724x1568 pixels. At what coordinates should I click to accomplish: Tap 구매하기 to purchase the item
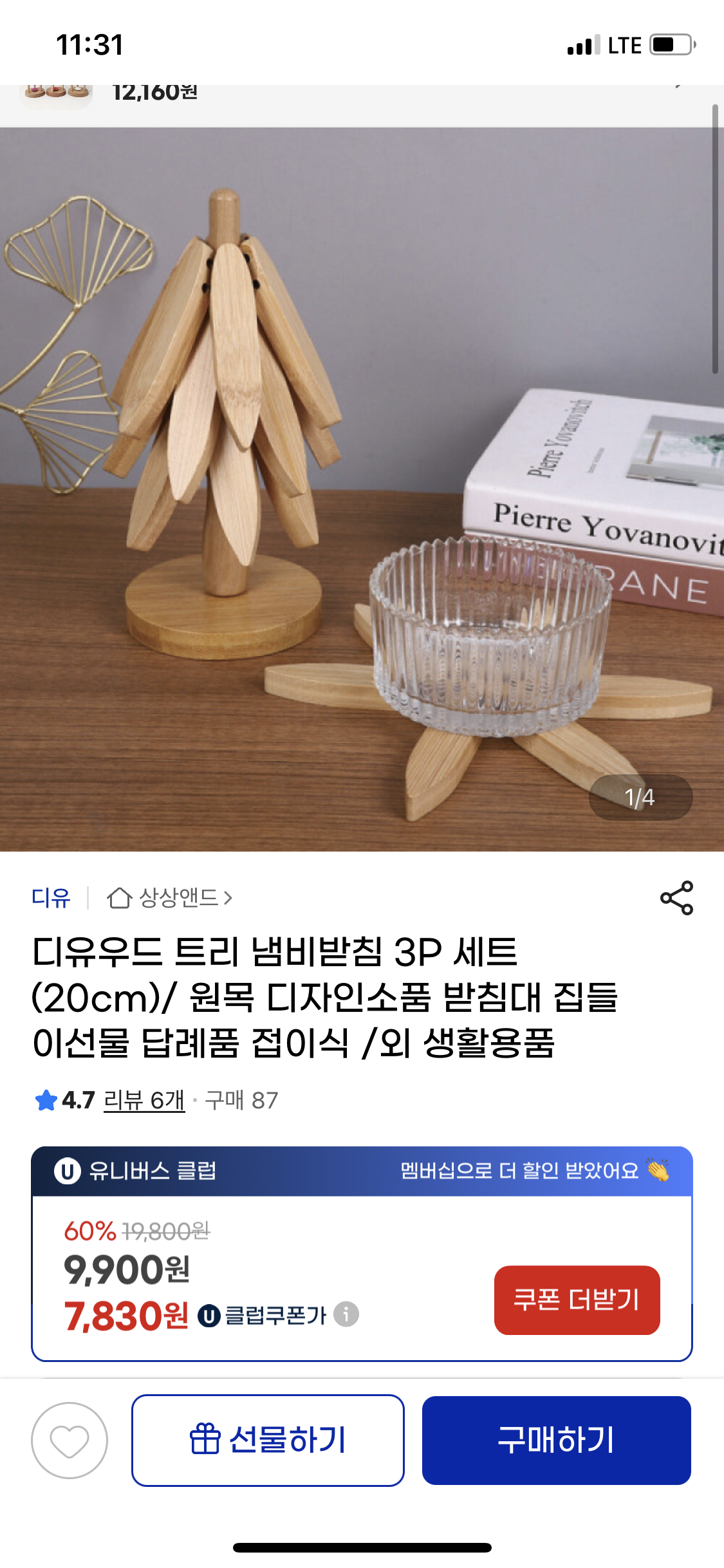tap(556, 1441)
